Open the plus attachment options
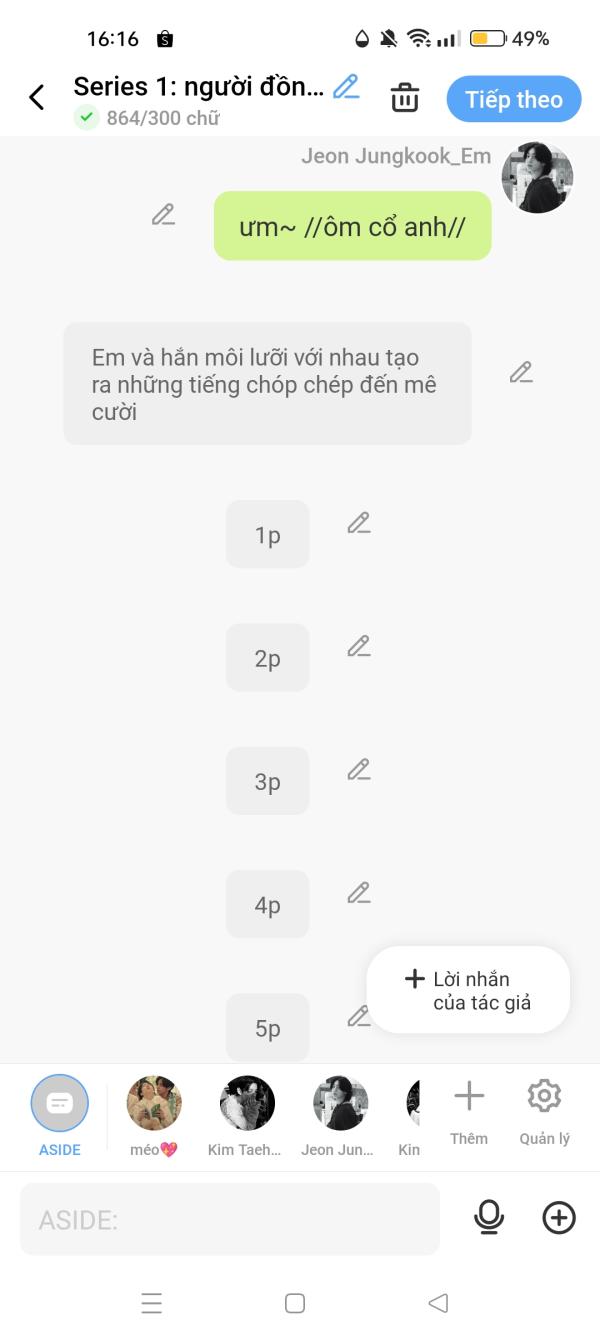The image size is (600, 1340). point(559,1217)
